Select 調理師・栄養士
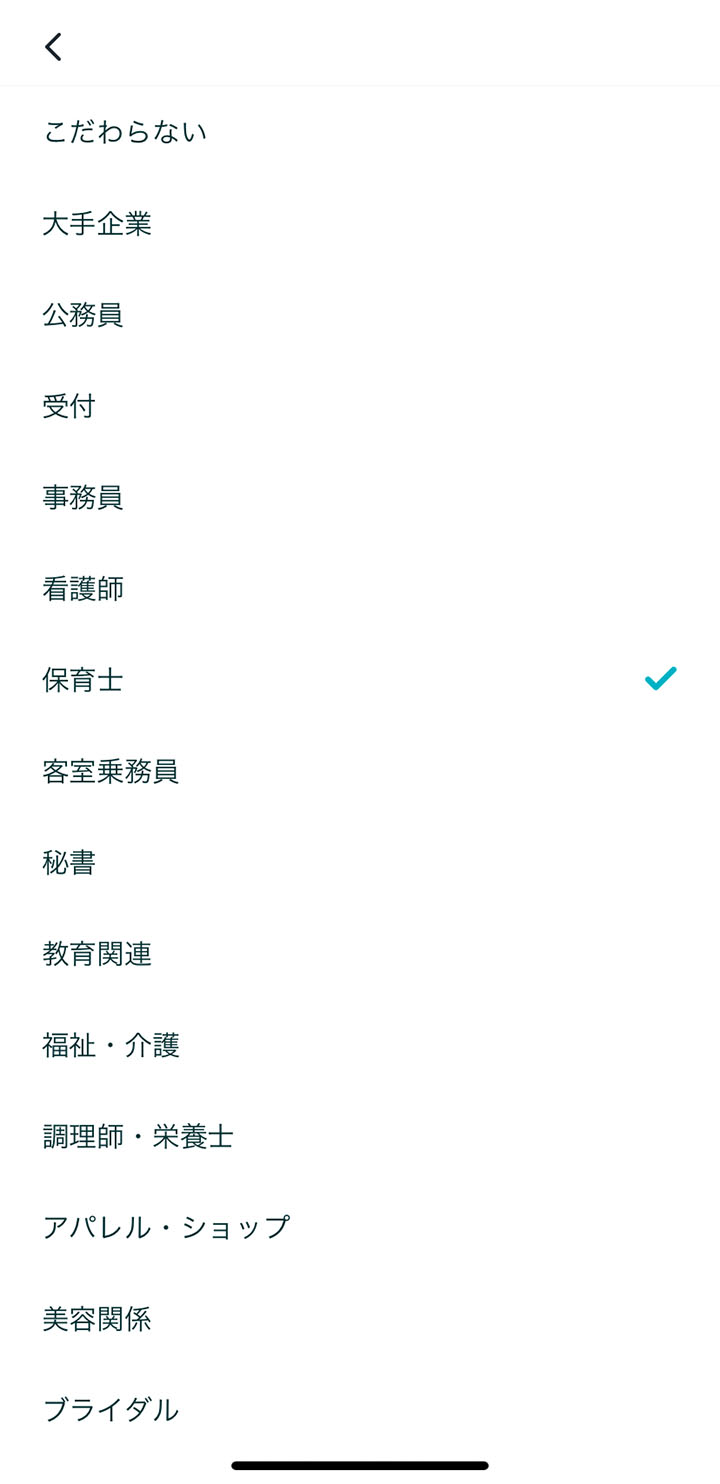 click(360, 1137)
